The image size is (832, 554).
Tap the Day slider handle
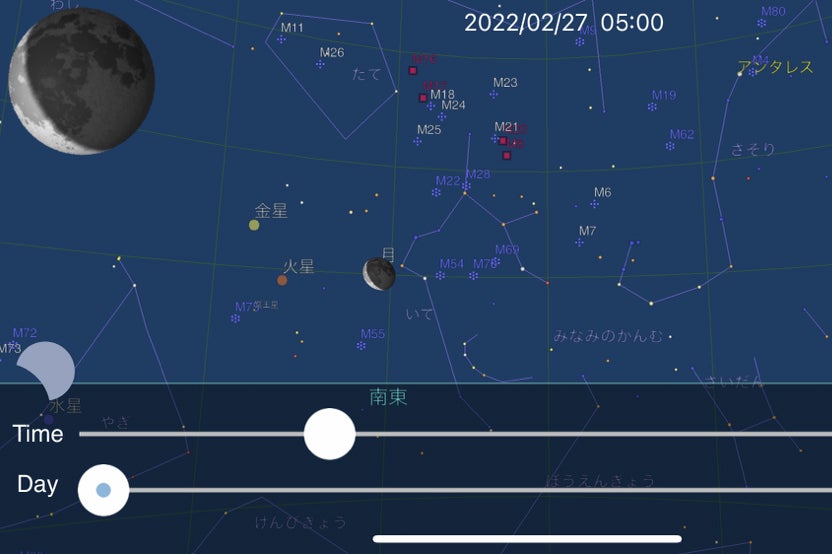tap(103, 490)
